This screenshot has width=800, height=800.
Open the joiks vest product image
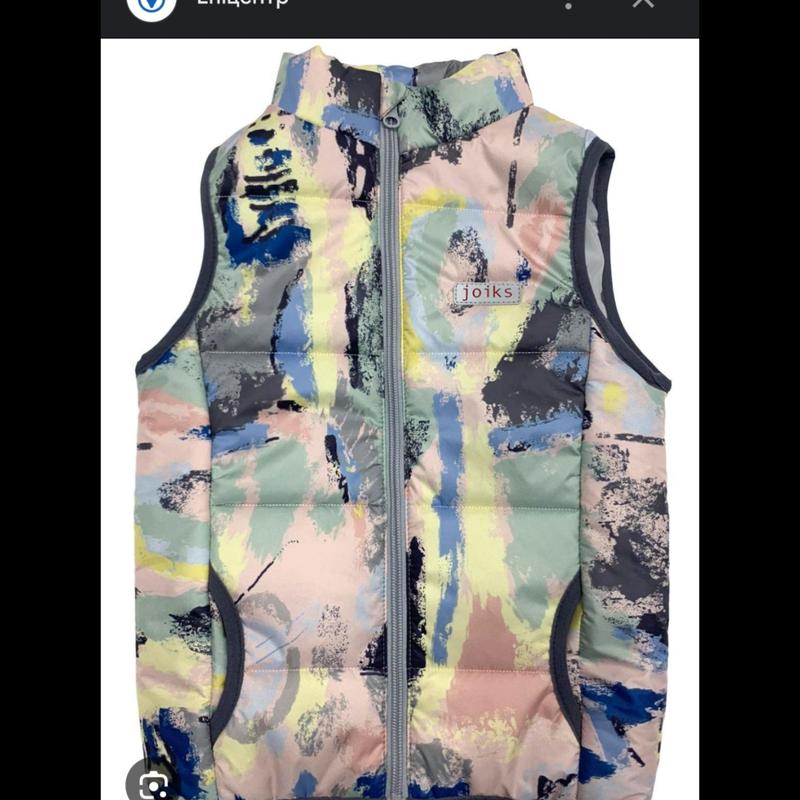pyautogui.click(x=400, y=420)
